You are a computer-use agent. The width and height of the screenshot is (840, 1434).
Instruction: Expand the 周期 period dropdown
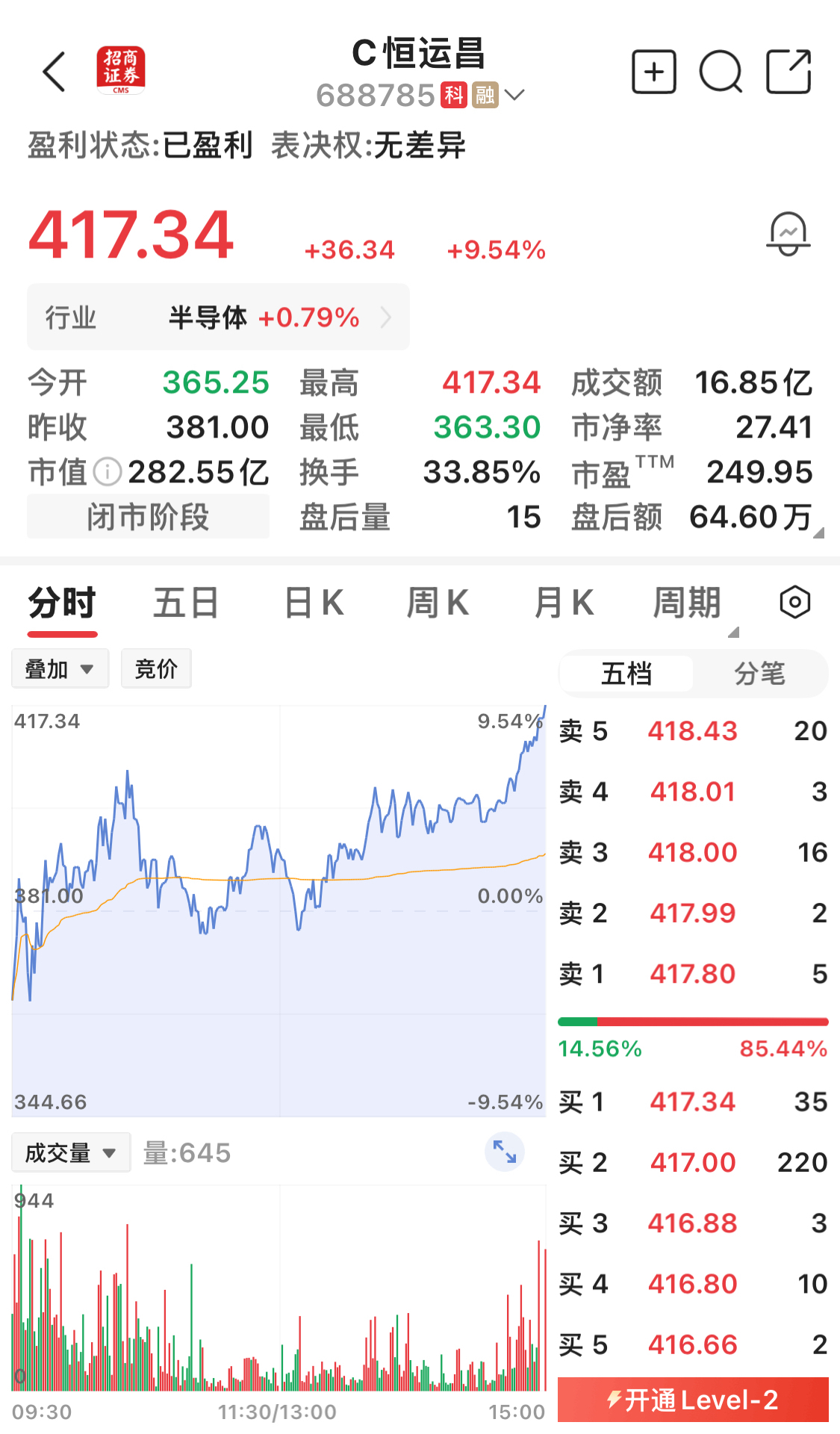point(688,603)
